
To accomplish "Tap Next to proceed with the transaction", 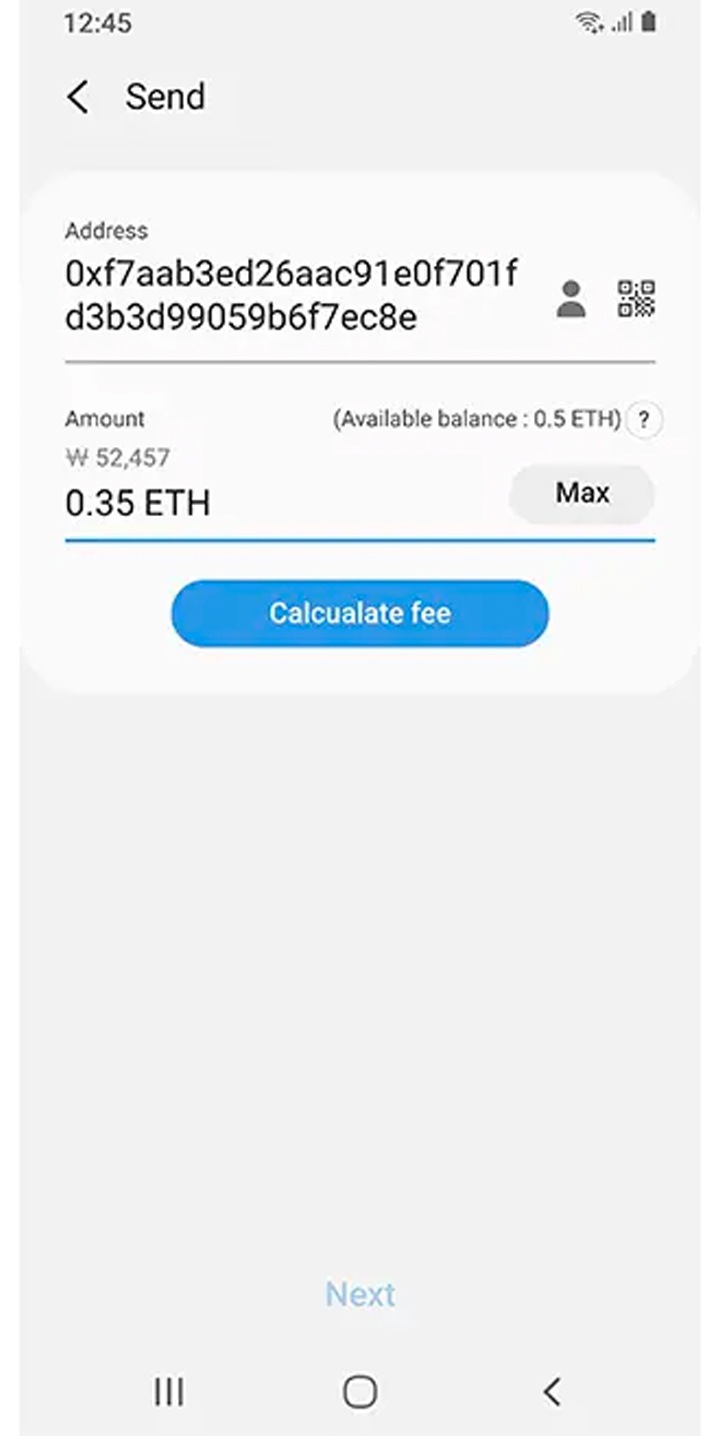I will [360, 1295].
